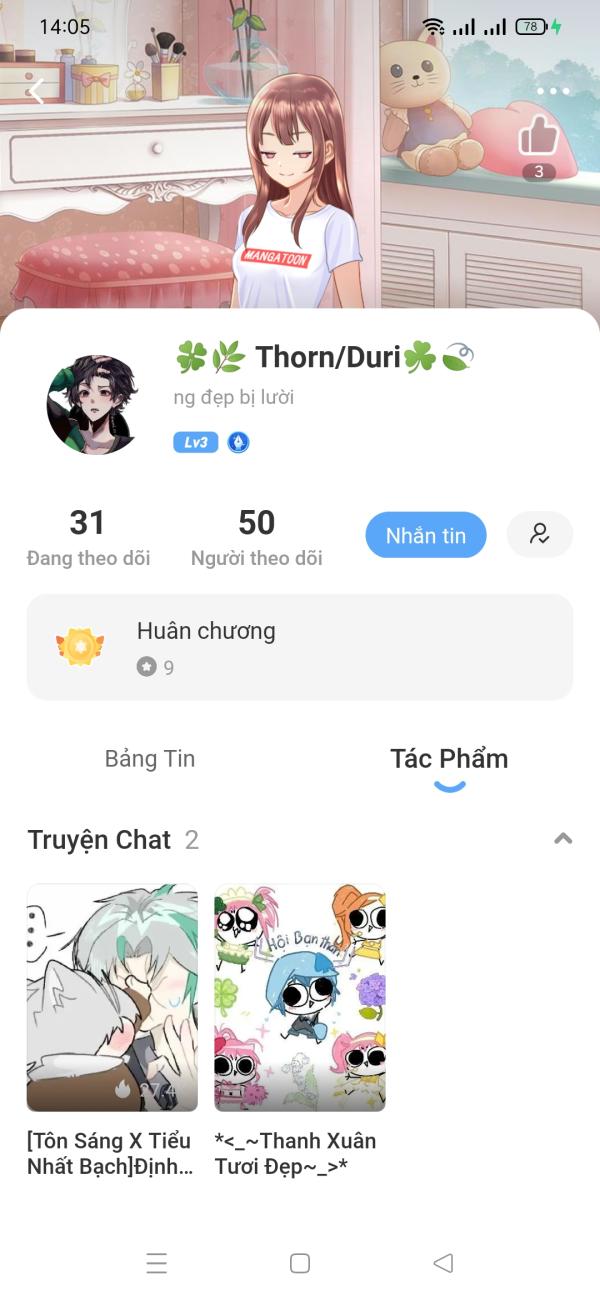Like this profile with the thumbs-up

click(539, 136)
